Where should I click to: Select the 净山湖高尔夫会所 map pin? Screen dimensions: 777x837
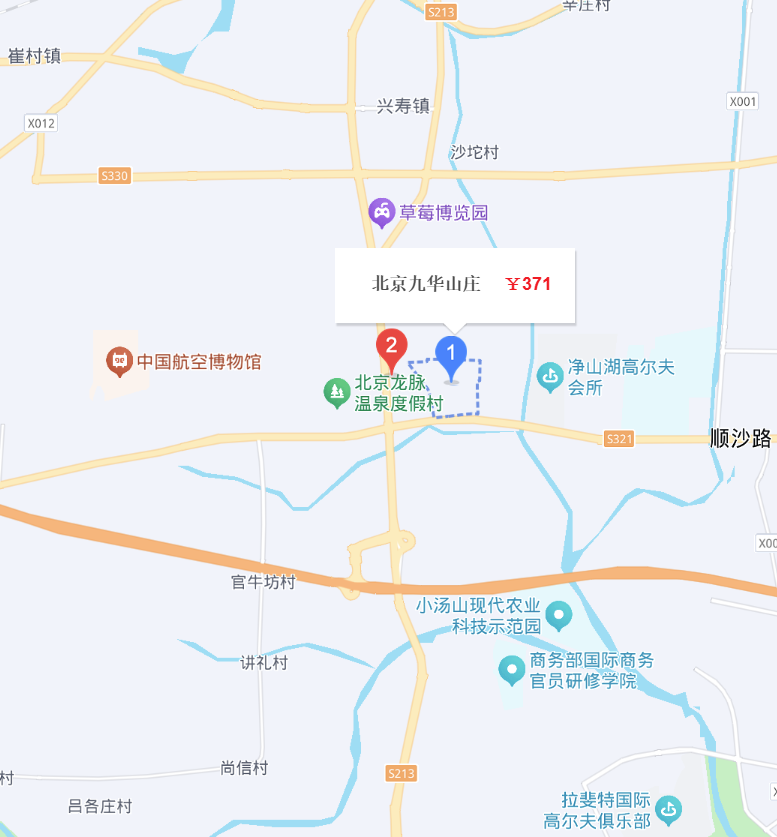[550, 377]
